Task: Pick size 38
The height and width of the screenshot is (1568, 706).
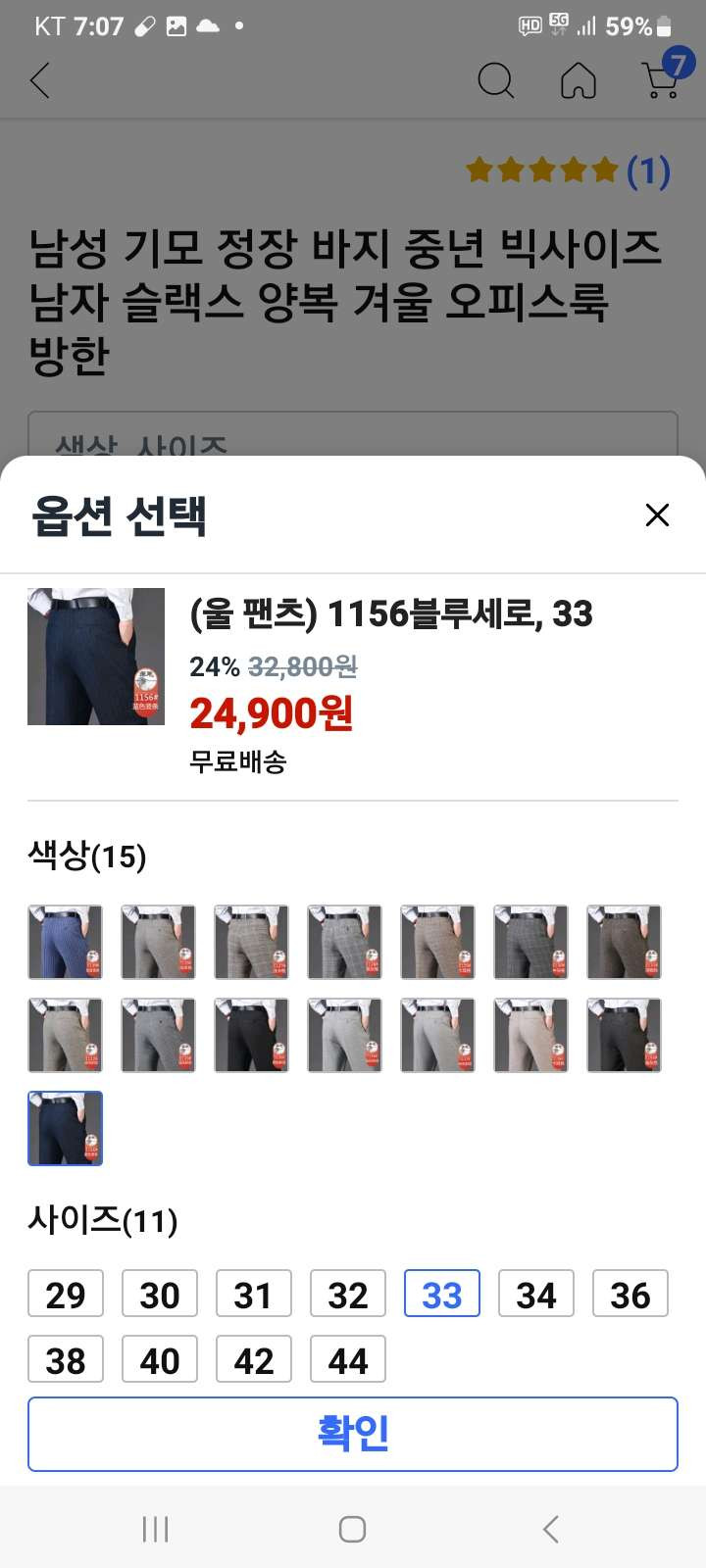Action: pos(66,1359)
